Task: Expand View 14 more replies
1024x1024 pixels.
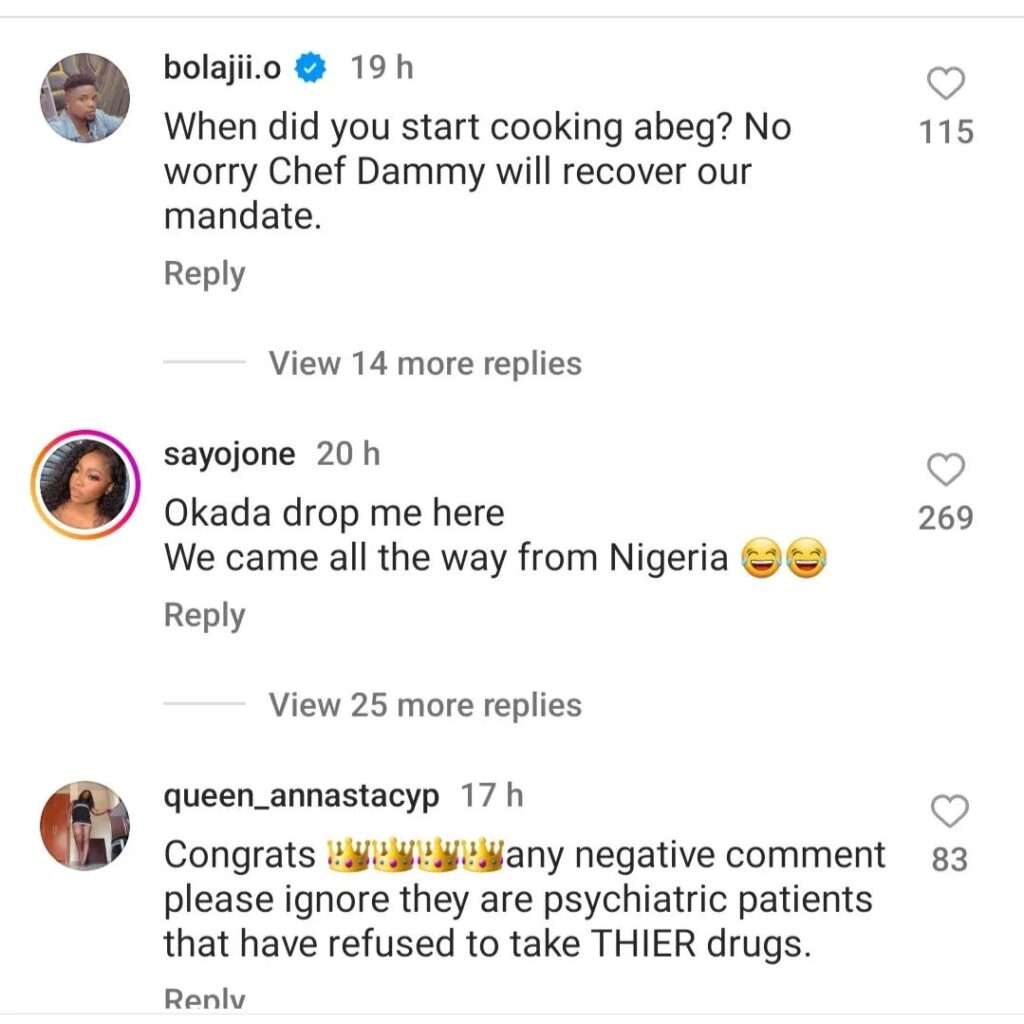Action: point(425,363)
